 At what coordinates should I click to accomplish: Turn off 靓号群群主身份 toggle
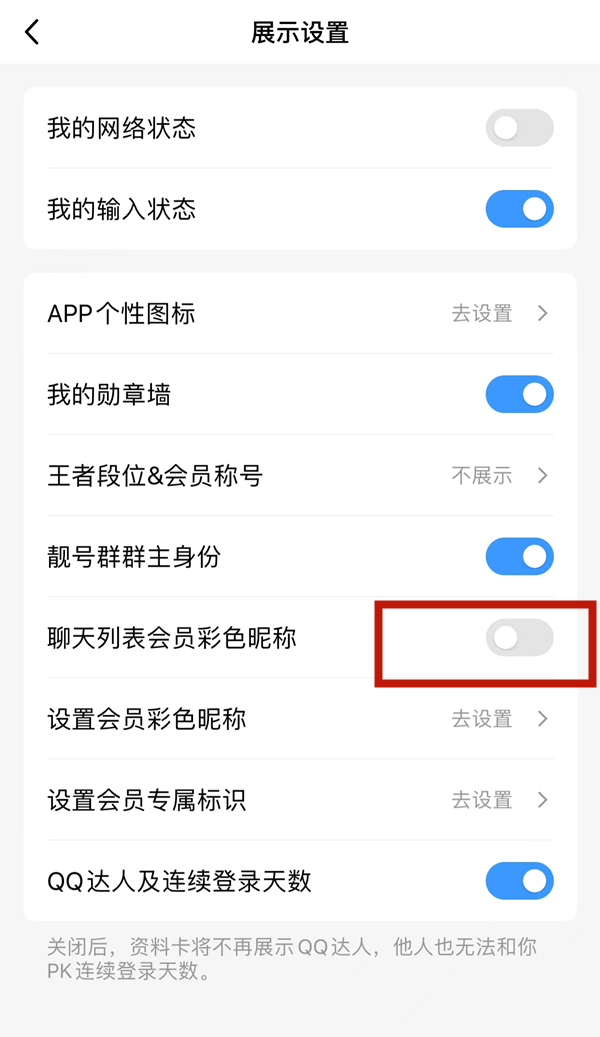(x=519, y=557)
